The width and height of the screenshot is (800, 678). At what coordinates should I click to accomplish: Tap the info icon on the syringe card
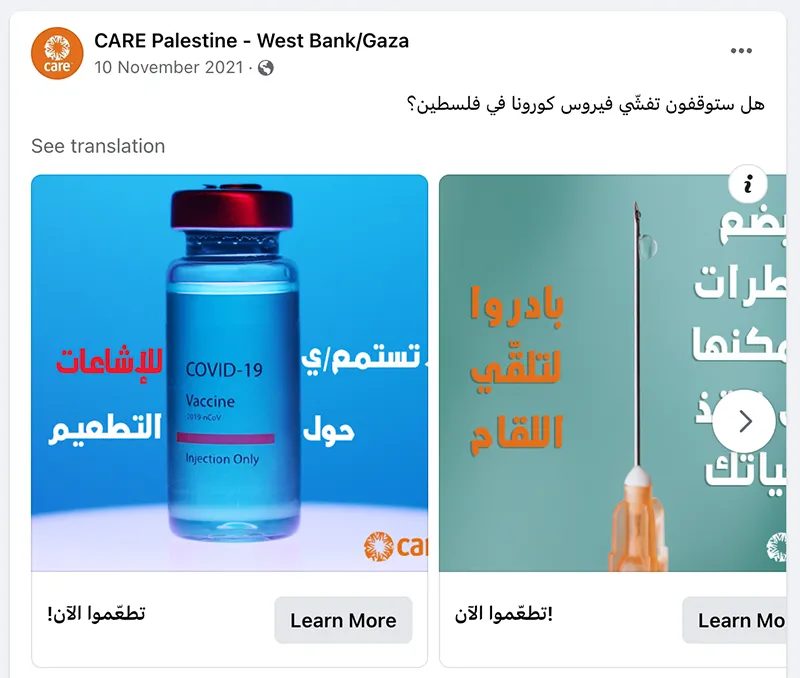pyautogui.click(x=748, y=184)
